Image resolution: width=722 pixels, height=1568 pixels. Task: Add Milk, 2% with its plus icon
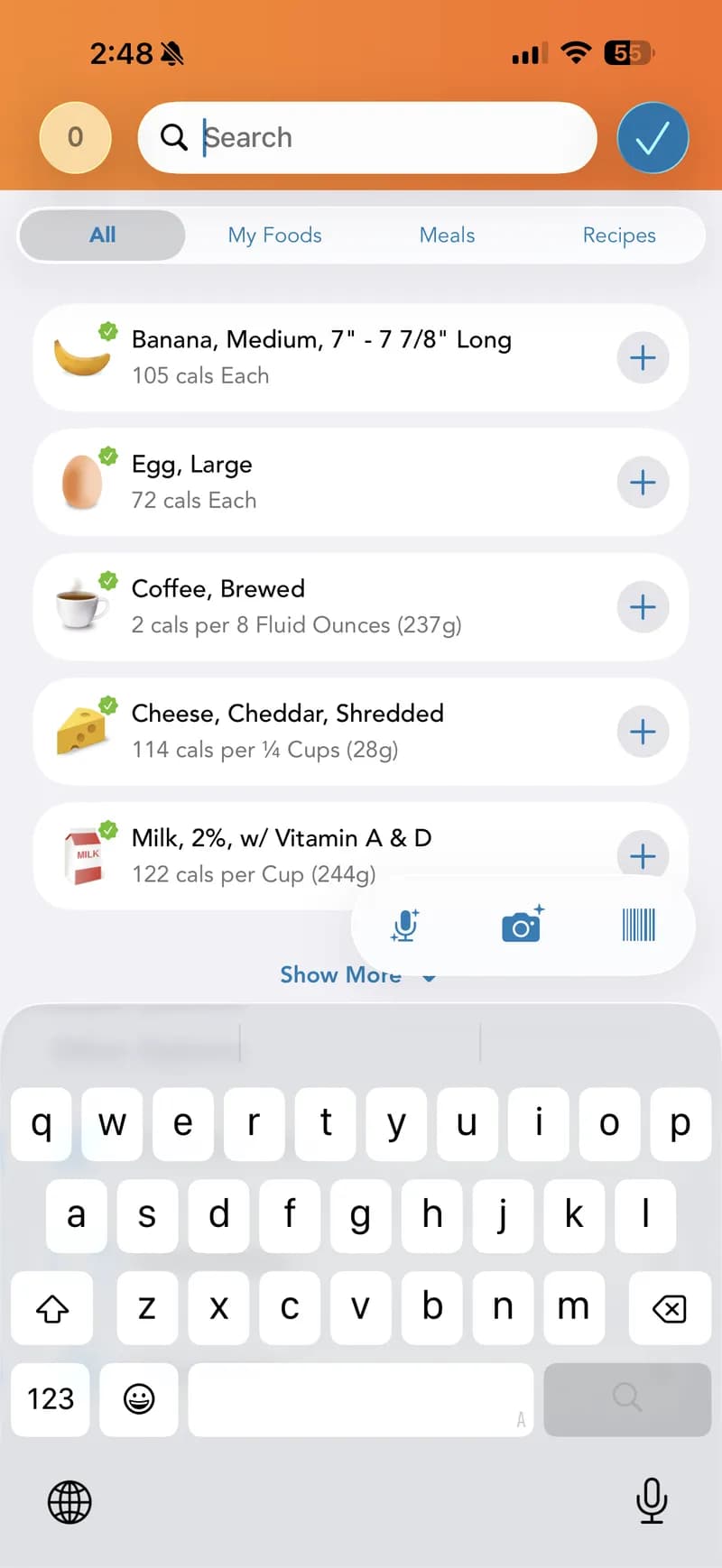643,856
